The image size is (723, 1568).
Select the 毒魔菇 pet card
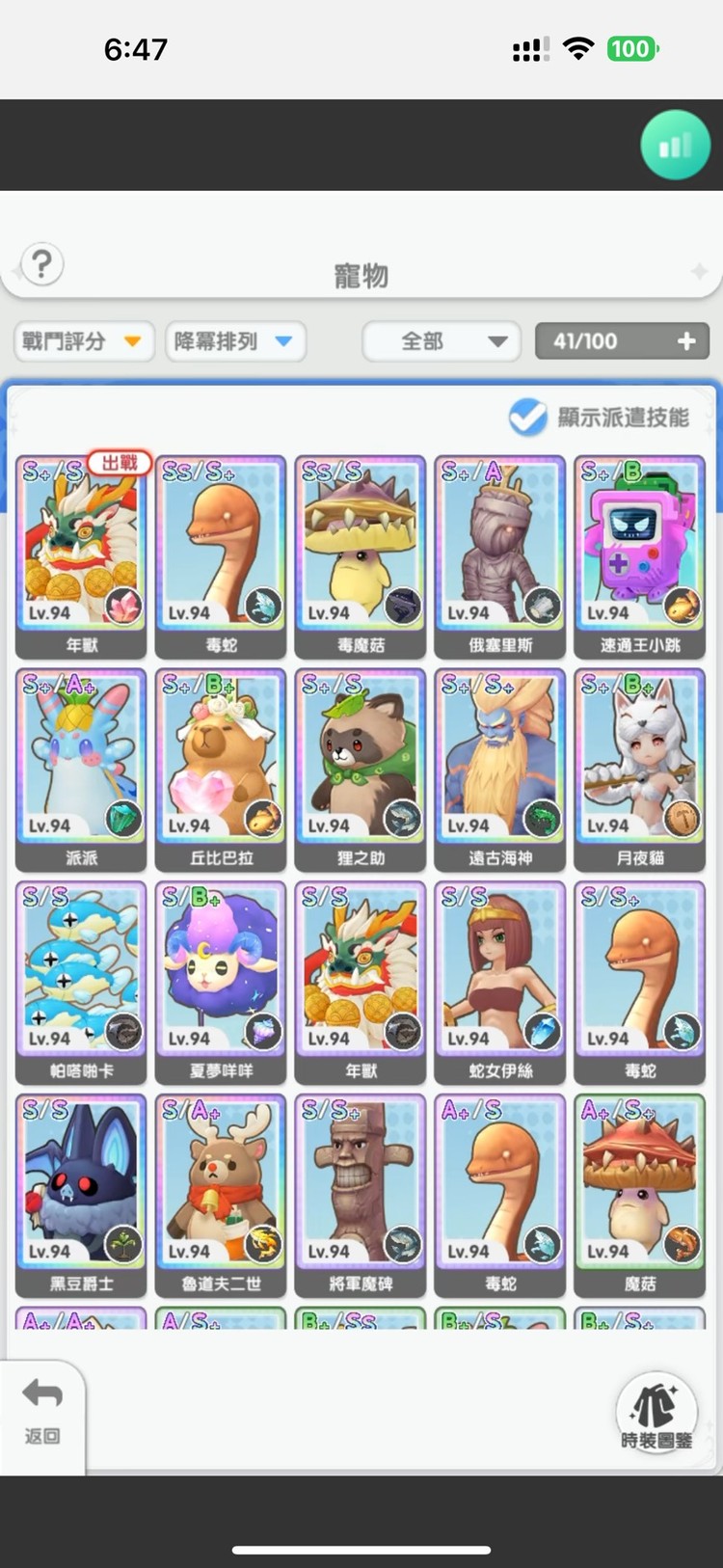pos(361,554)
